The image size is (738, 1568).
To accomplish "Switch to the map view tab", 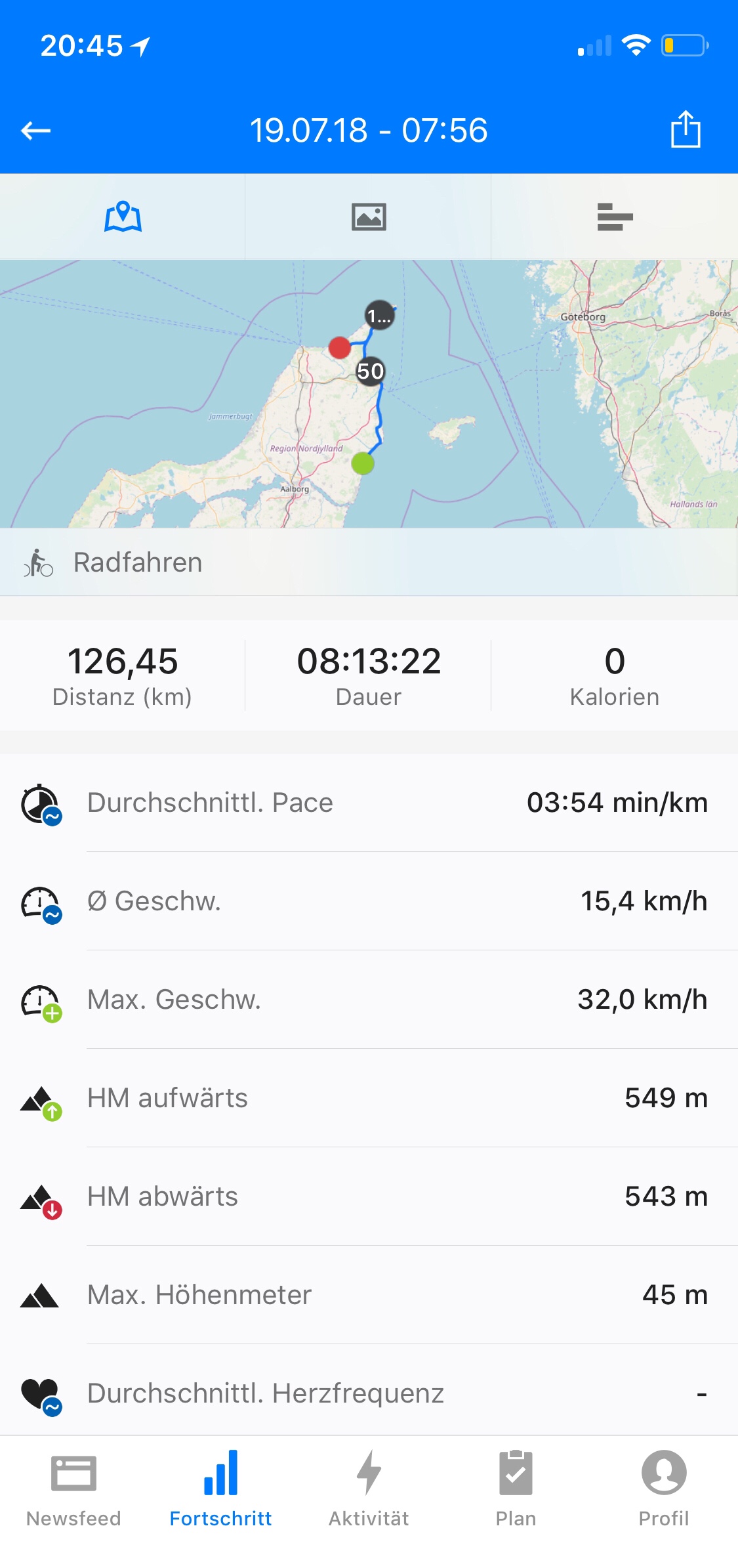I will [123, 217].
